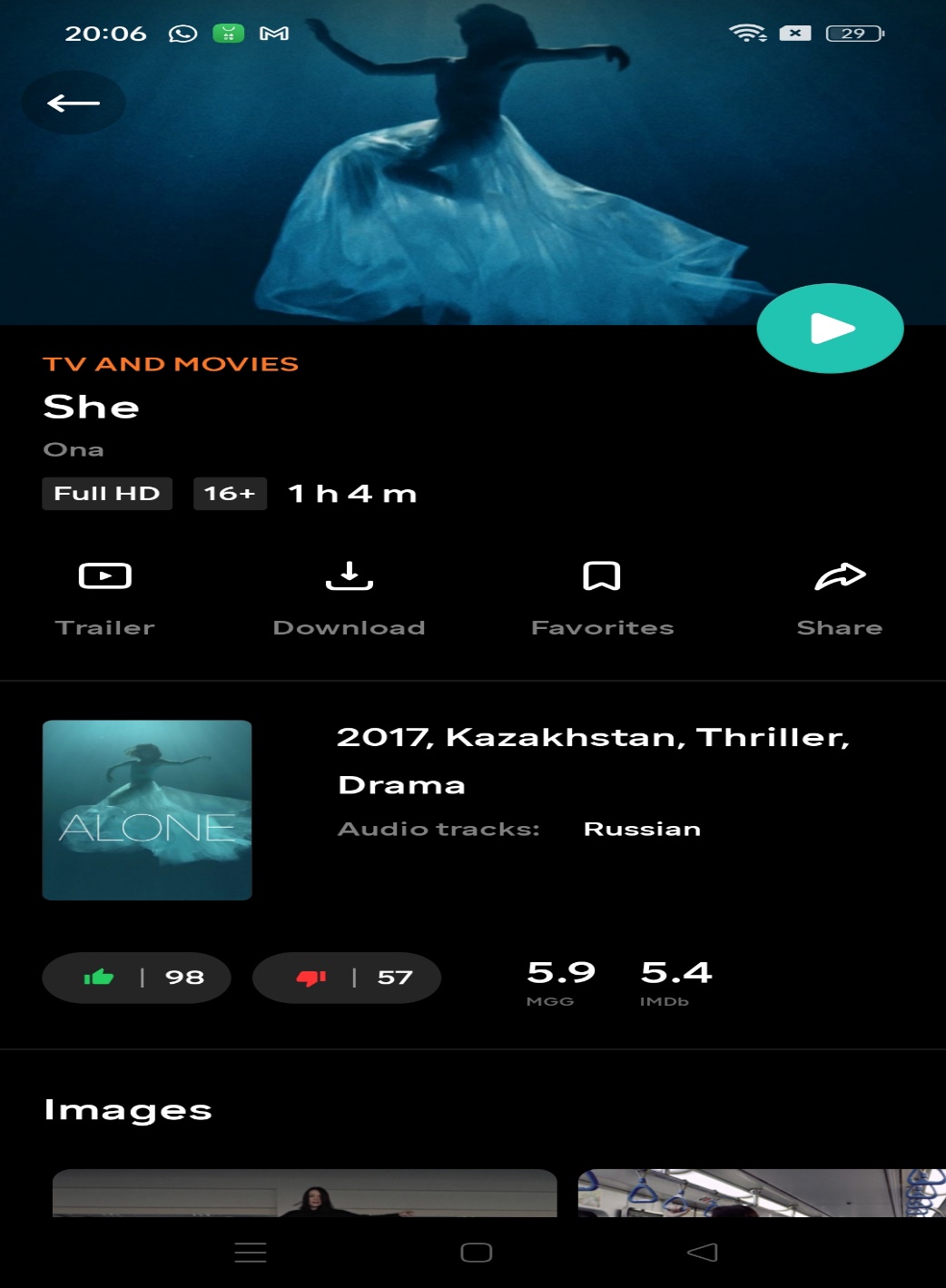The height and width of the screenshot is (1288, 946).
Task: Like the movie with thumbs up
Action: pyautogui.click(x=136, y=978)
